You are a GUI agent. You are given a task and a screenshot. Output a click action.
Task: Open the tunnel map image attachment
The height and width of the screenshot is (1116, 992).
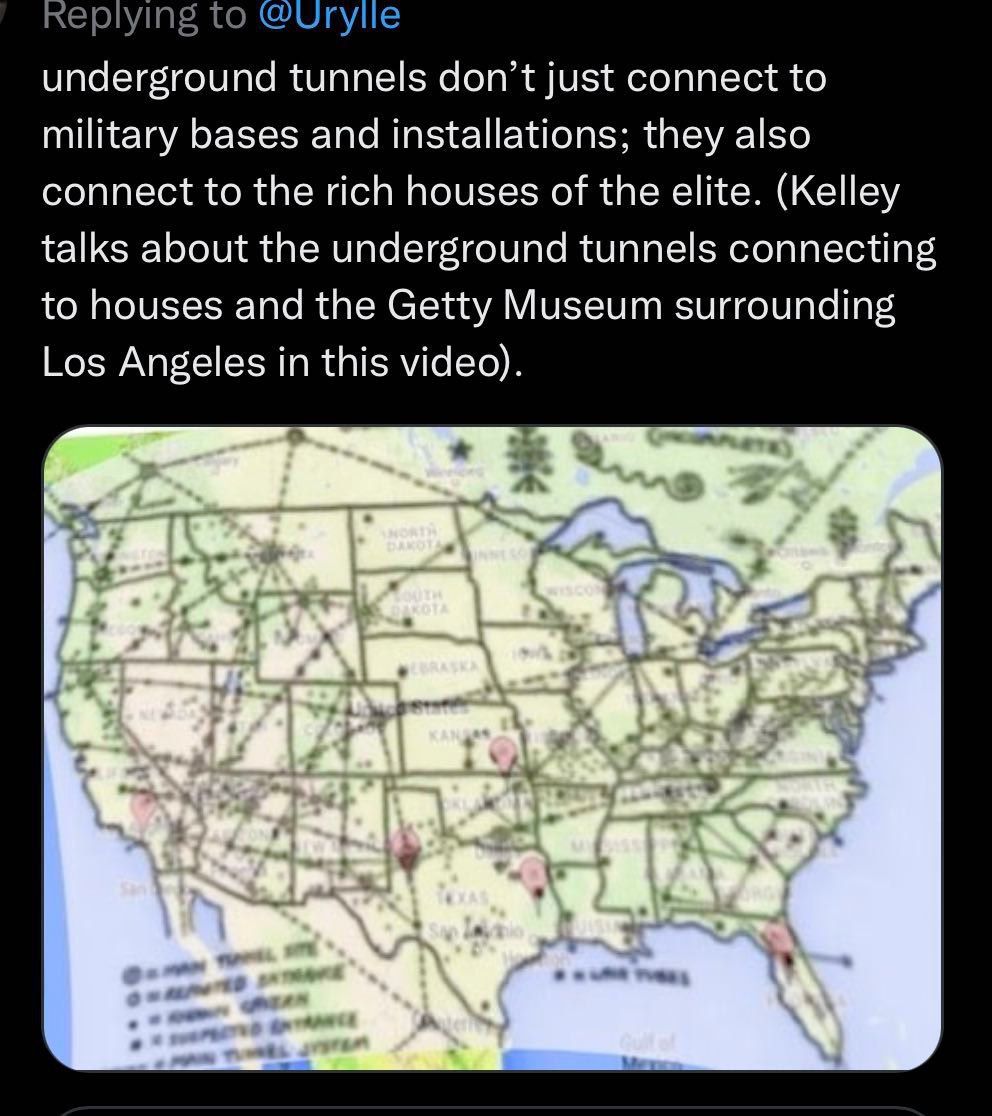click(x=492, y=747)
